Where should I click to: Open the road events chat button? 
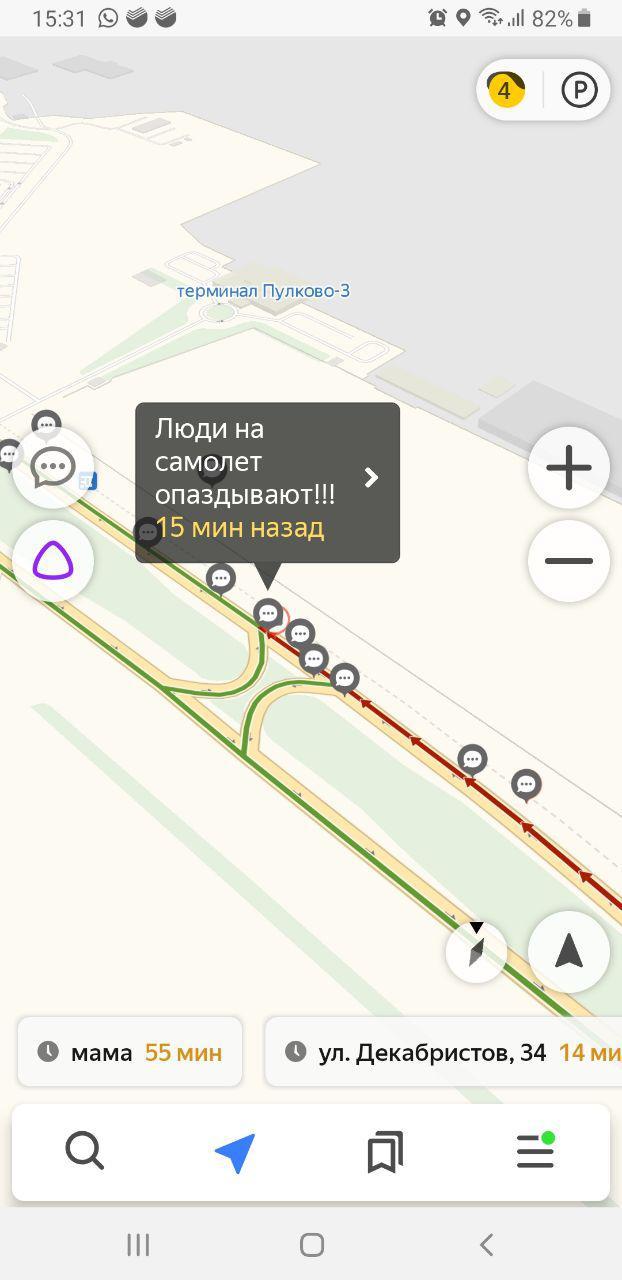(53, 468)
